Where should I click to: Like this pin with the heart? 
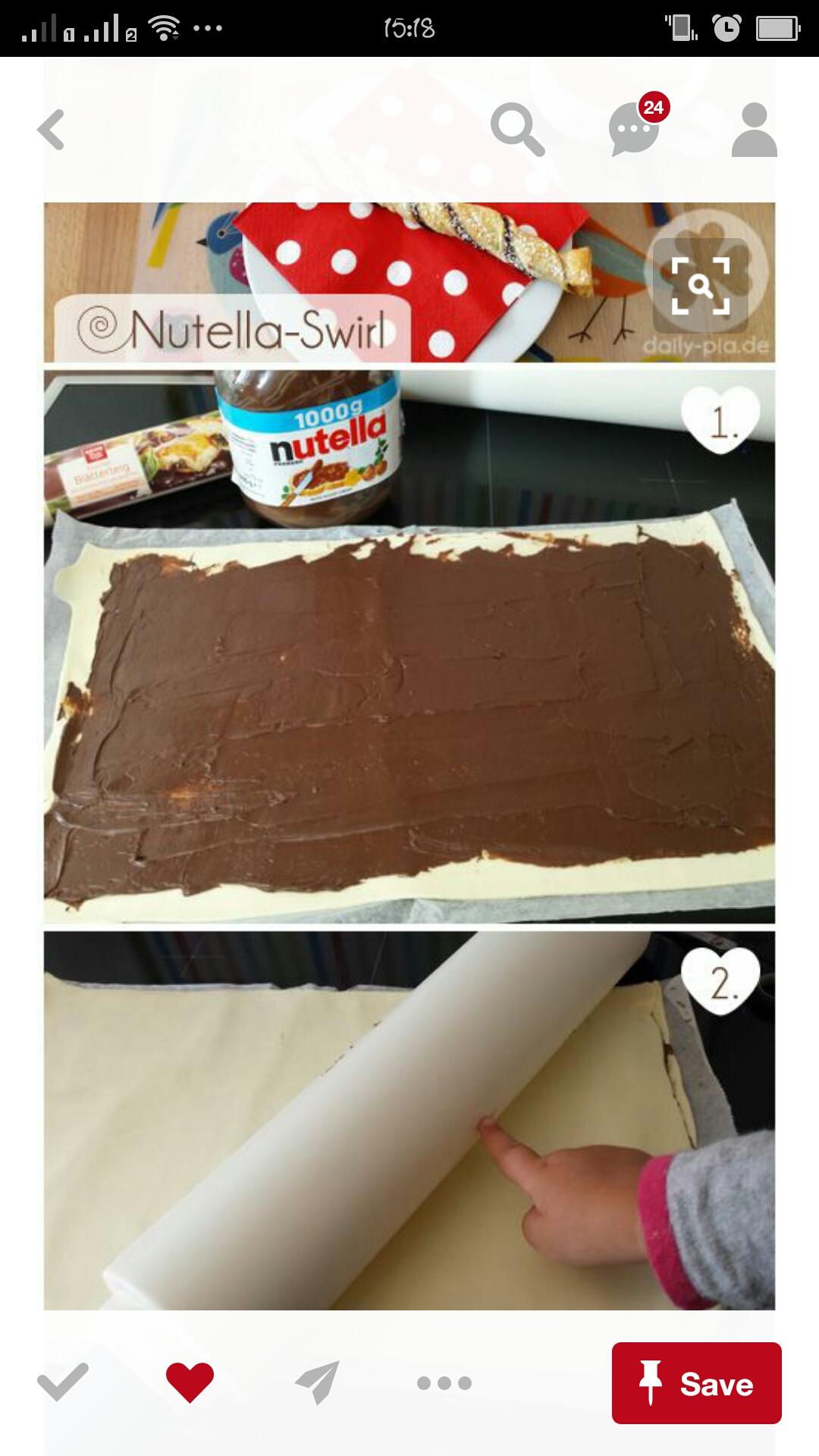tap(190, 1382)
